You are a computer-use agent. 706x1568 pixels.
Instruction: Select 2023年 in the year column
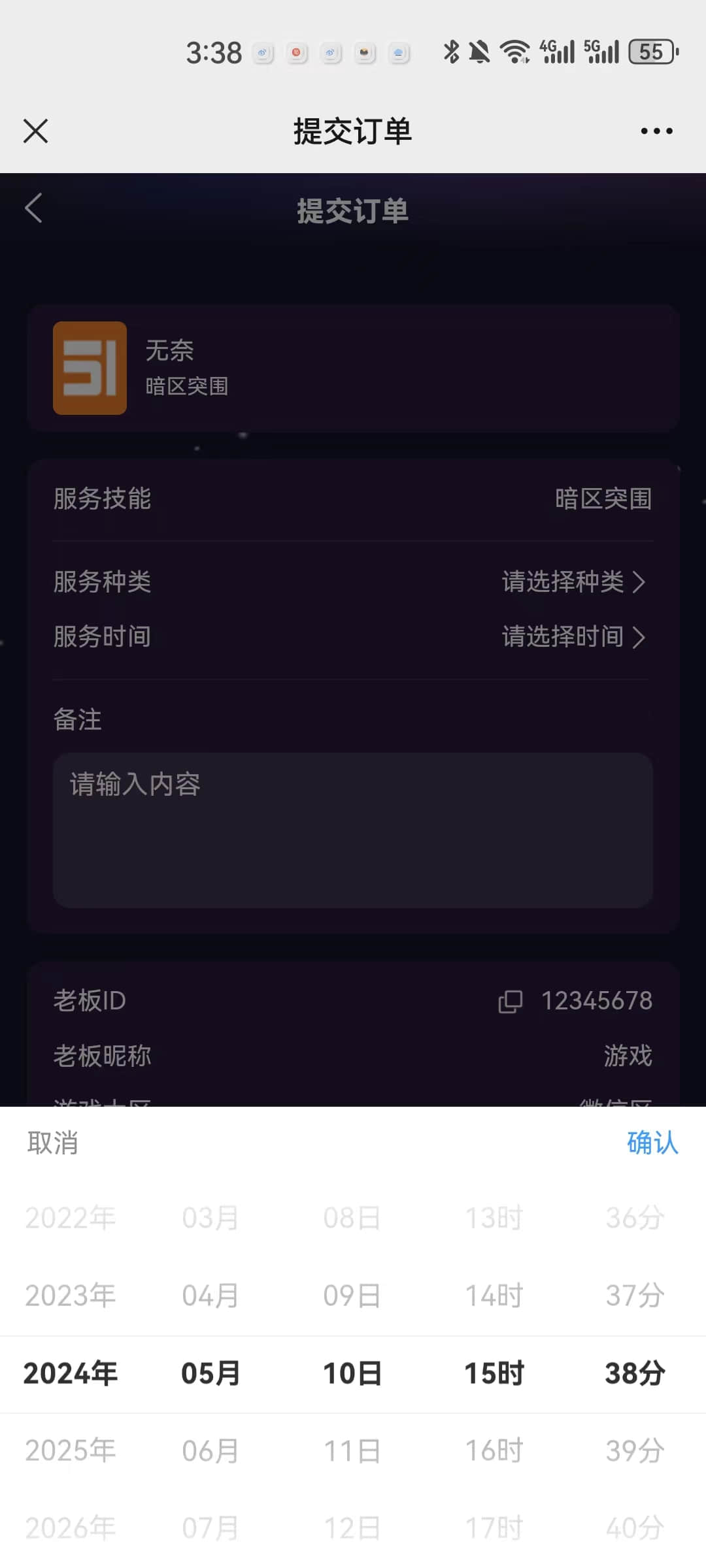[71, 1295]
